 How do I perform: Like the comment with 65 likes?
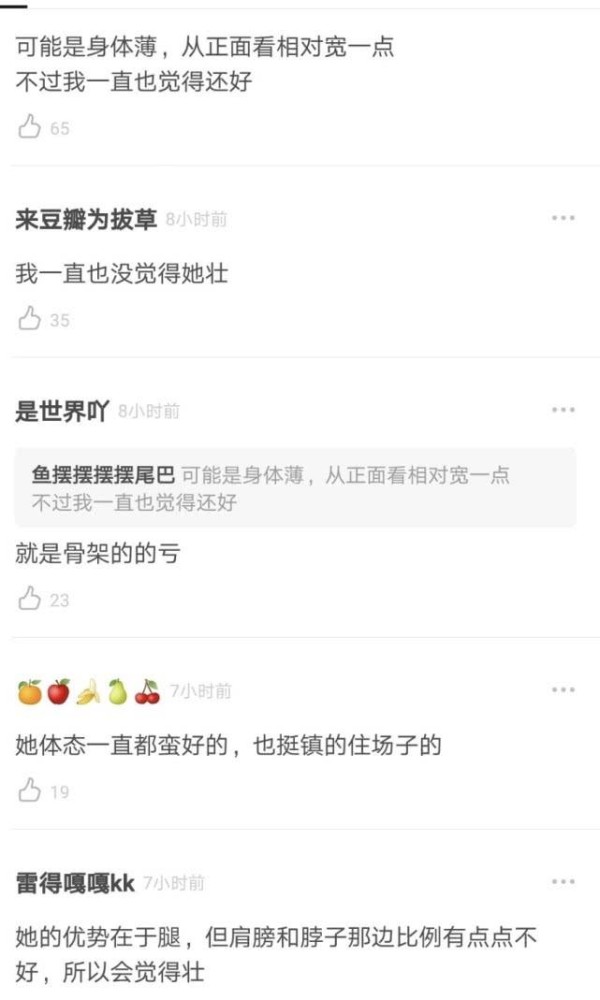[29, 127]
